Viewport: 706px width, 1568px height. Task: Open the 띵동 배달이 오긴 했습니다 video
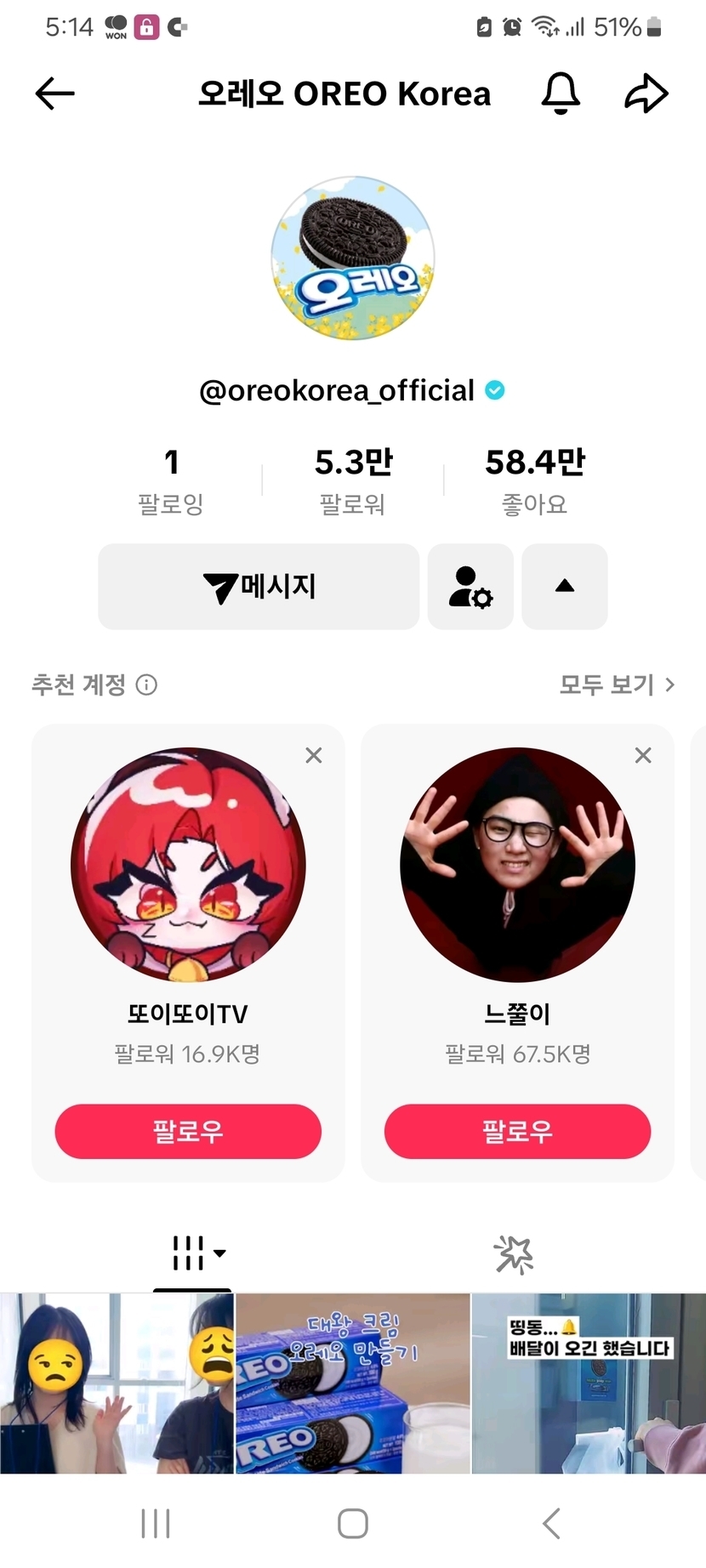[x=589, y=1383]
